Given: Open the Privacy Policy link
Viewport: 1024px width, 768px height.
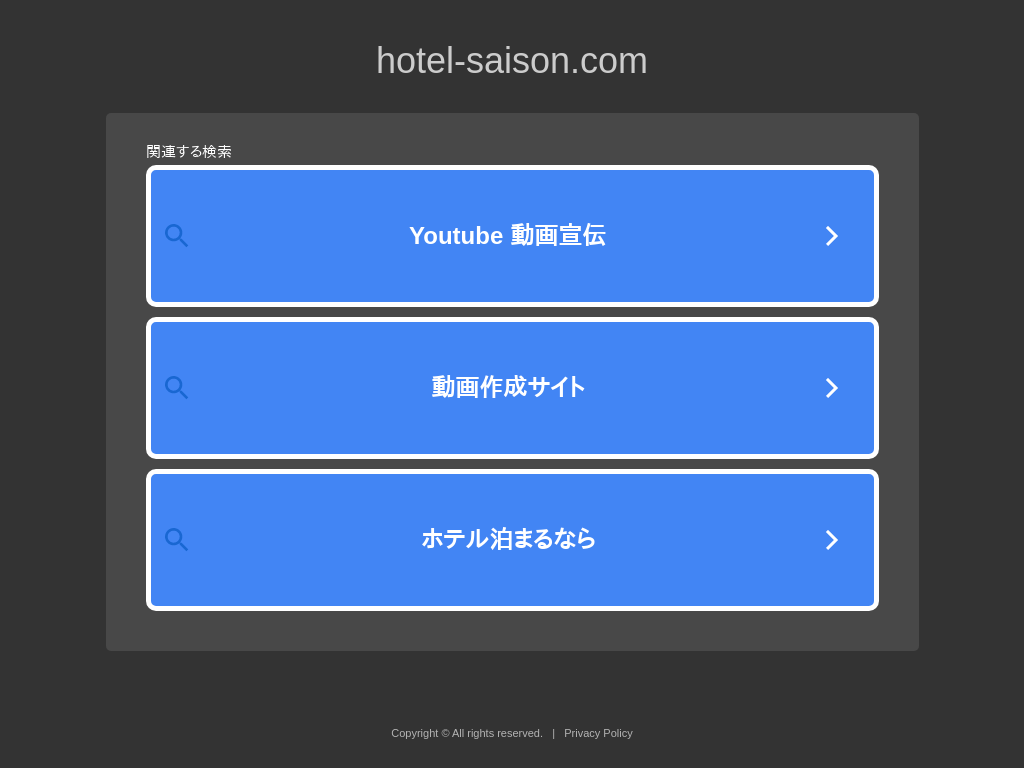Looking at the screenshot, I should 598,733.
